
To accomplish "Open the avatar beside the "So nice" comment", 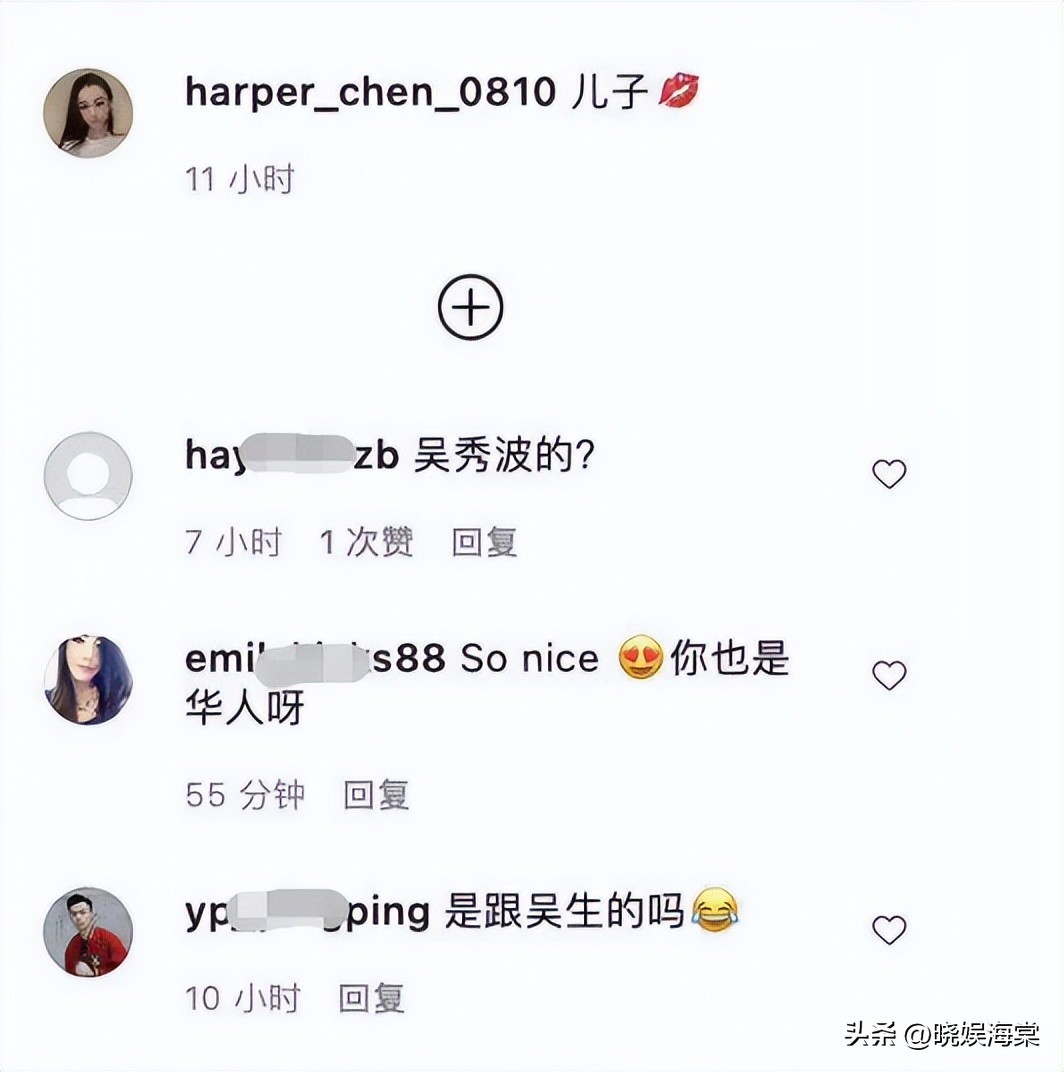I will tap(88, 679).
